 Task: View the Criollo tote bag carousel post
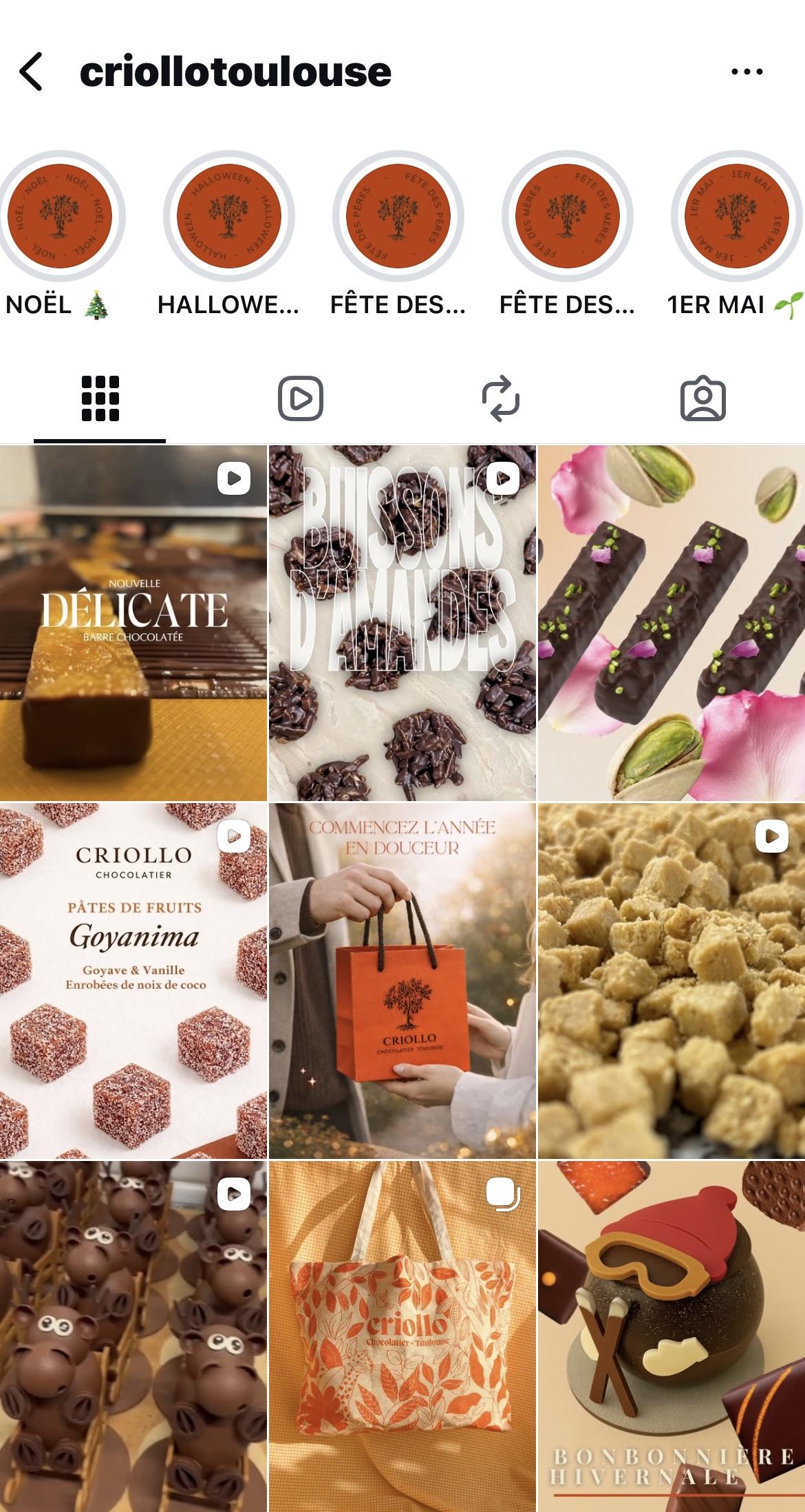click(x=402, y=1335)
